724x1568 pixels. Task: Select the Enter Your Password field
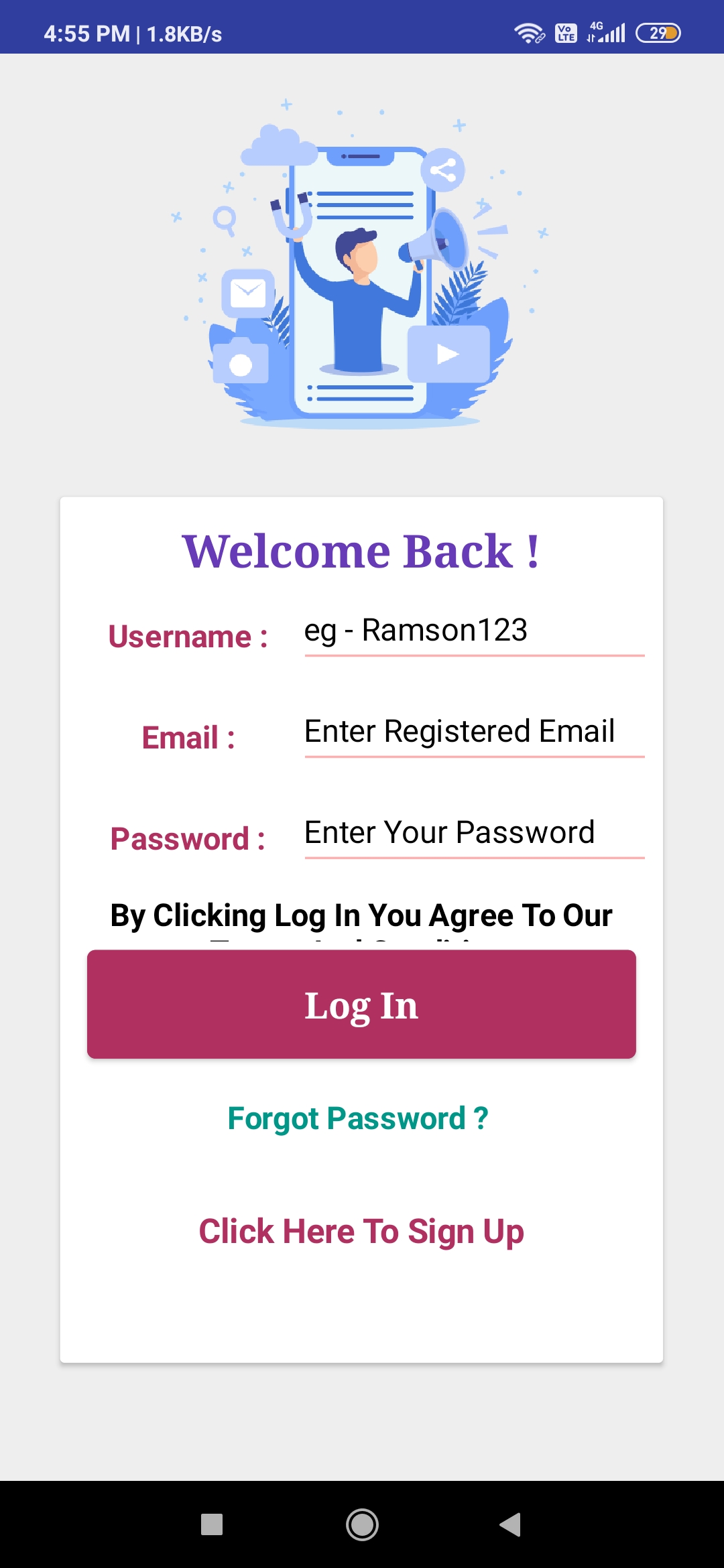point(473,833)
